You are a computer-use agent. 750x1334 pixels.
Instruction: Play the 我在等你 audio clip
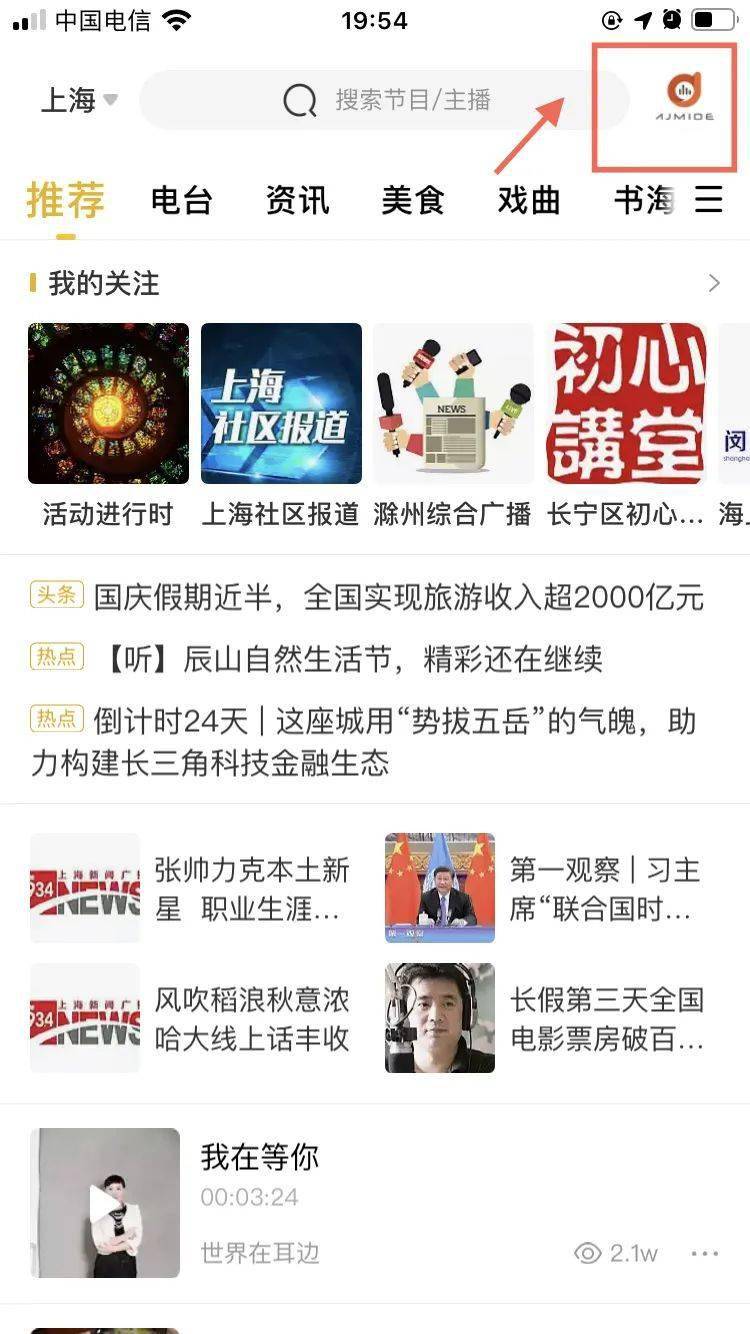(105, 1203)
